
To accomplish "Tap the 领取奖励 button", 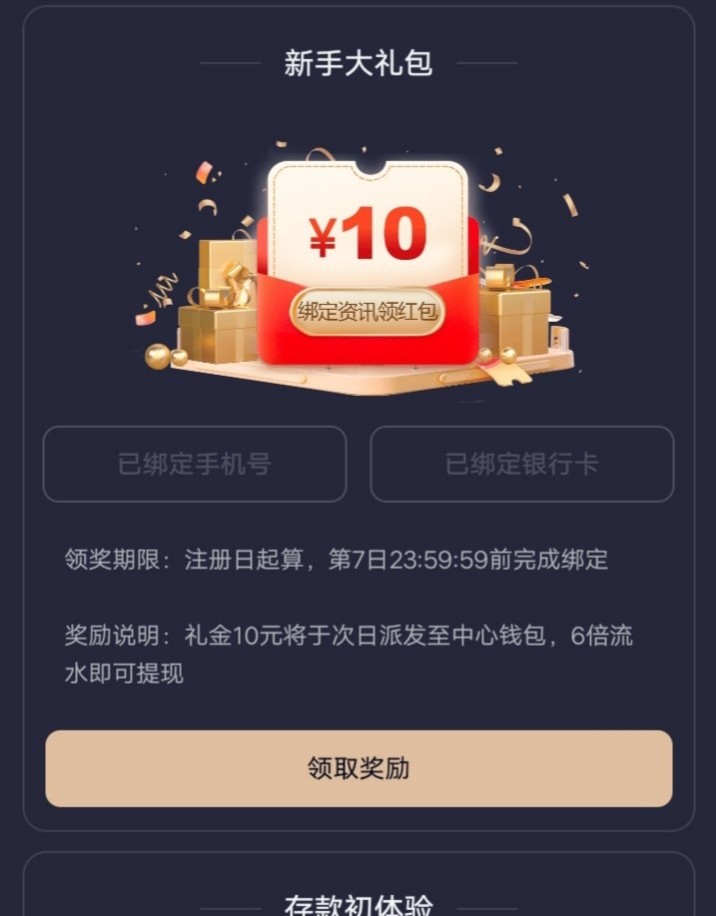I will tap(358, 768).
